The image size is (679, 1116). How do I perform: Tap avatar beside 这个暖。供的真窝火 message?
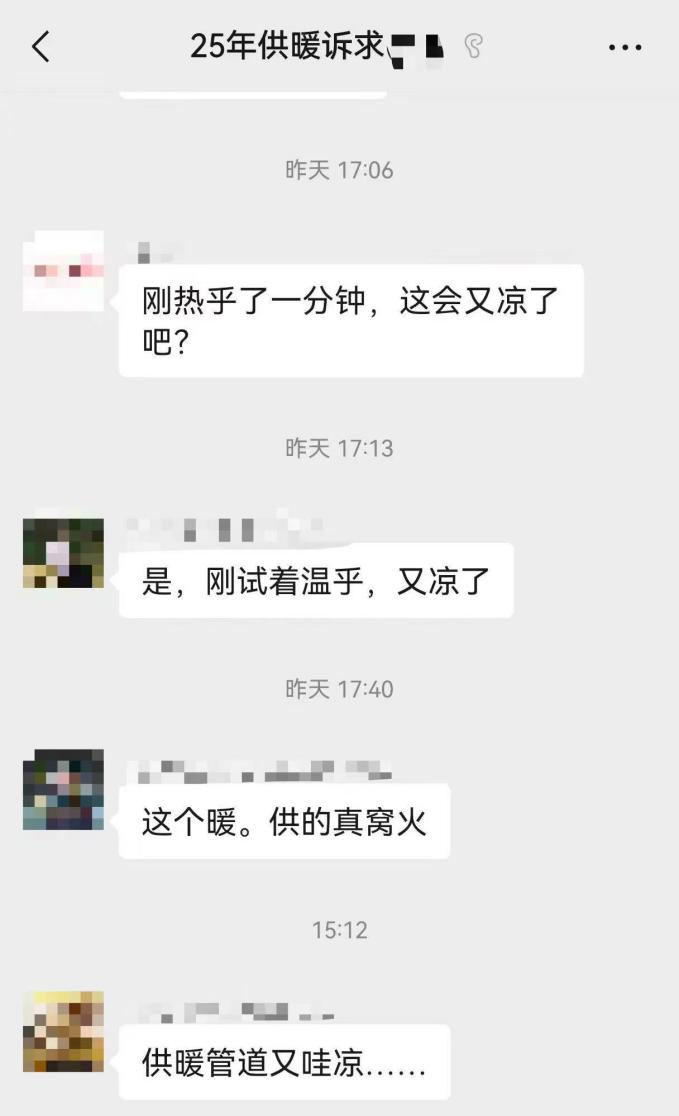tap(63, 790)
